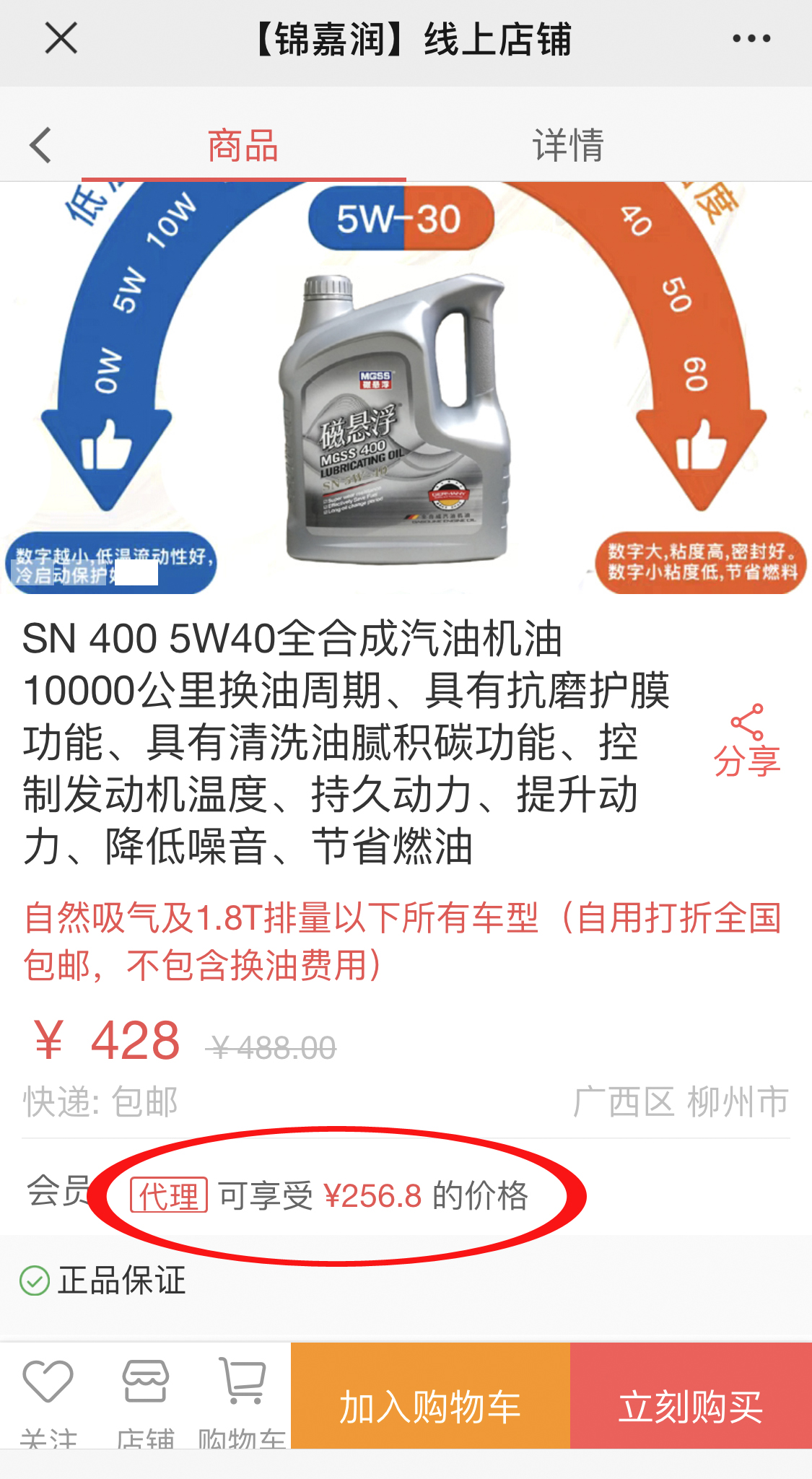Viewport: 812px width, 1479px height.
Task: Switch to the 详情 tab
Action: click(568, 145)
